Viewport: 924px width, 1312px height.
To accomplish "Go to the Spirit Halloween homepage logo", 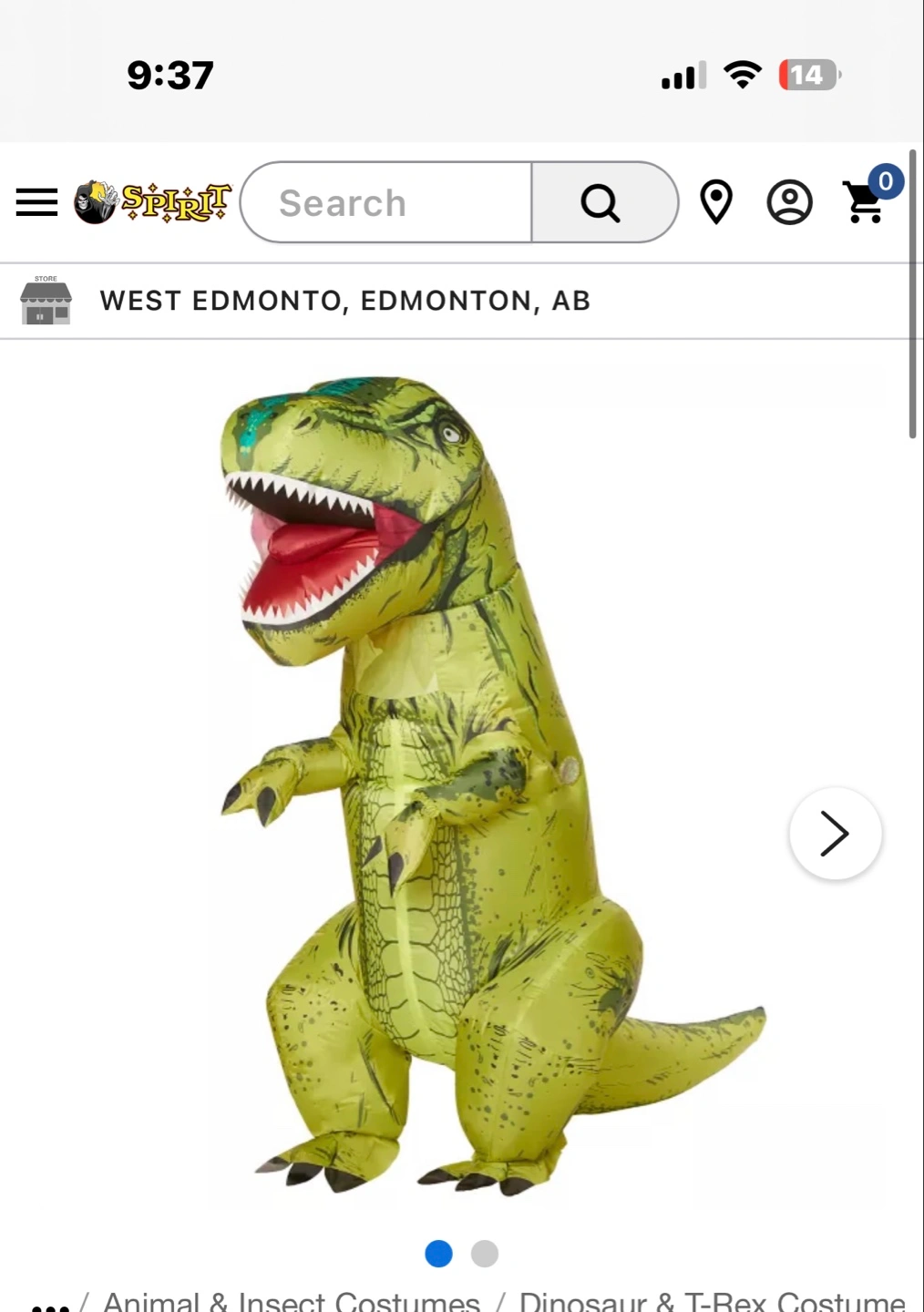I will pos(152,202).
